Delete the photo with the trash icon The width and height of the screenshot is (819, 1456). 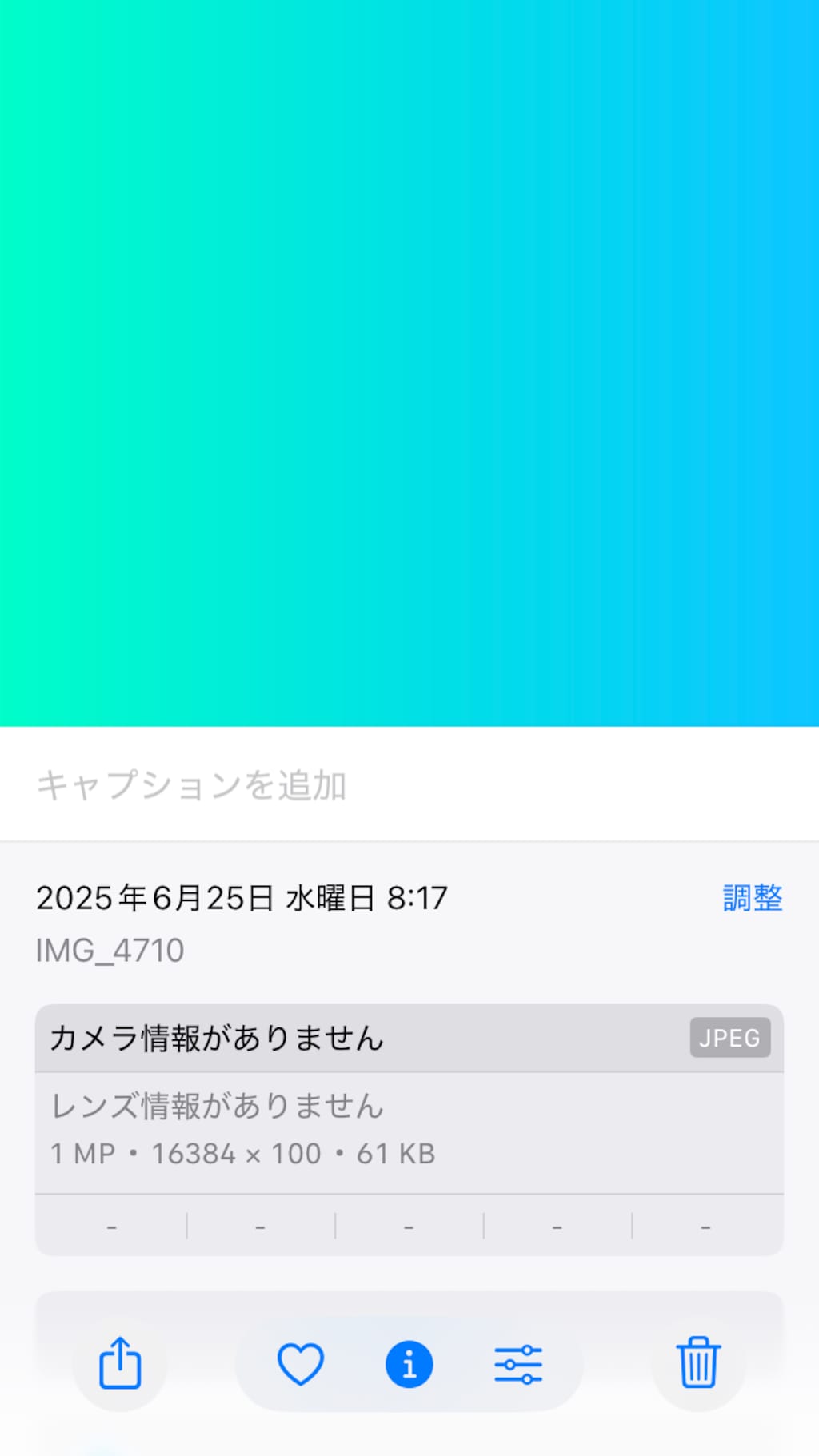tap(697, 1363)
